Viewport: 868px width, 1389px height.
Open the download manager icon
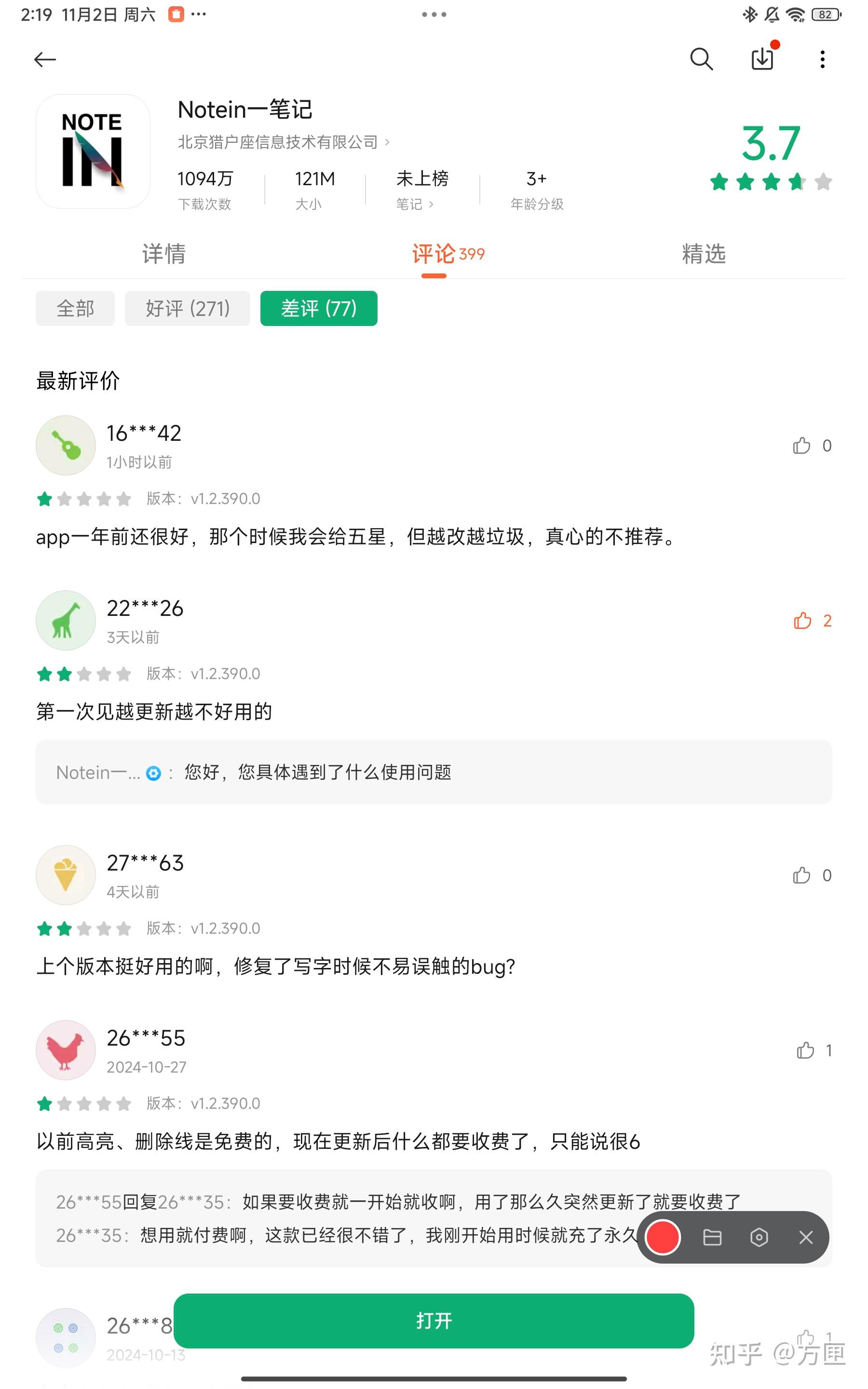click(x=762, y=59)
